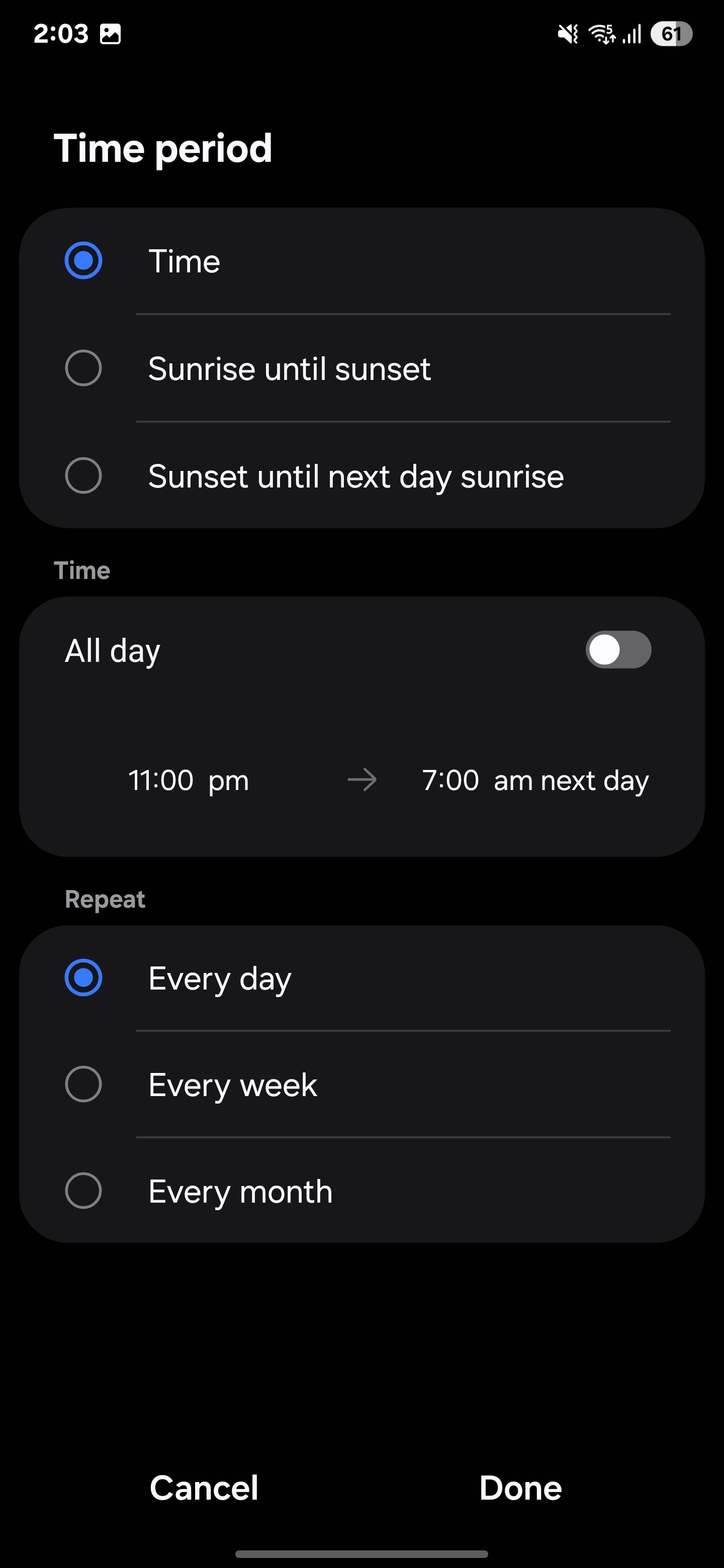Select Sunset until next day sunrise
724x1568 pixels.
(x=83, y=475)
